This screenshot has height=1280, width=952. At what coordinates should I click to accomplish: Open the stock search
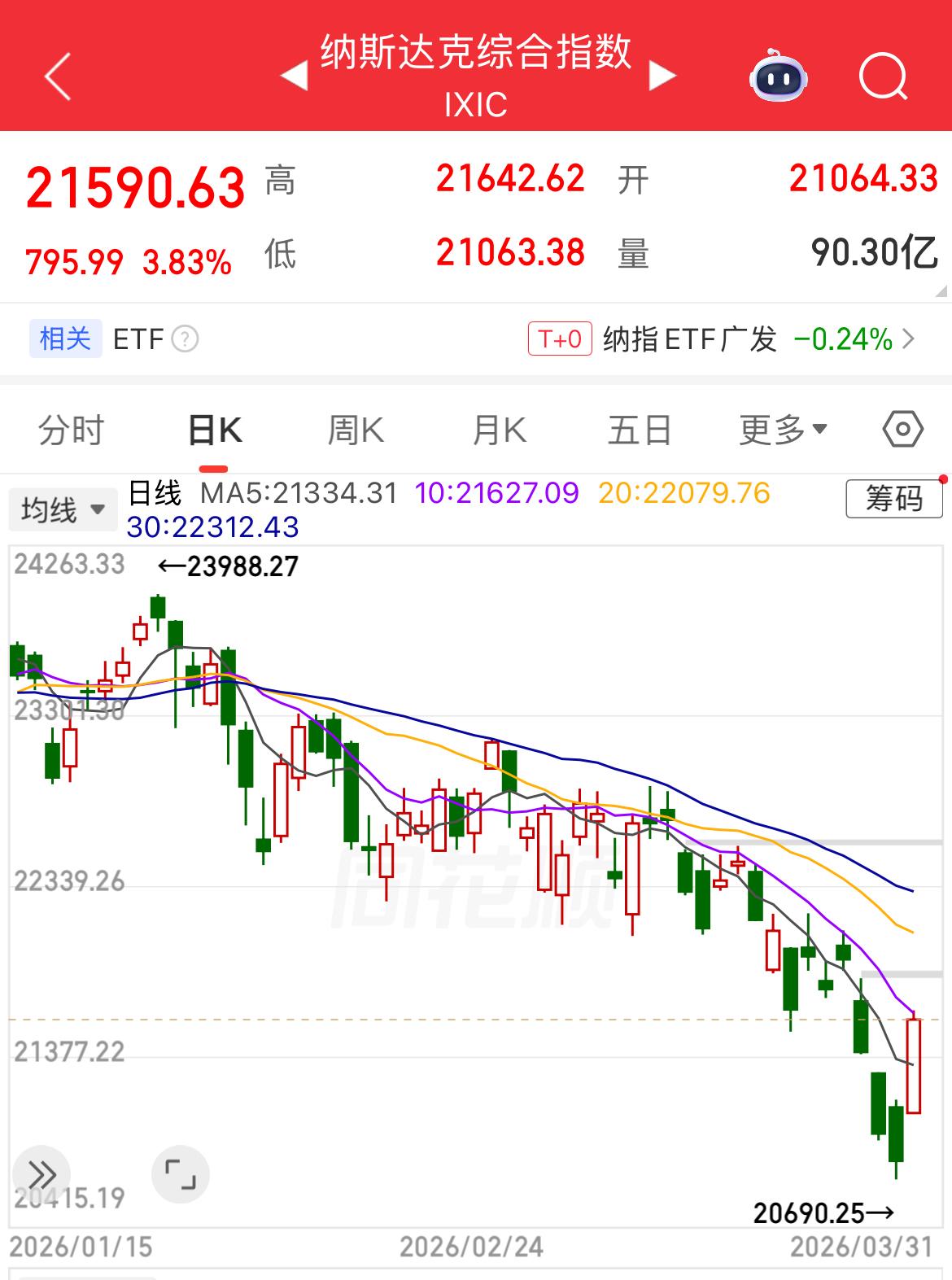(882, 76)
